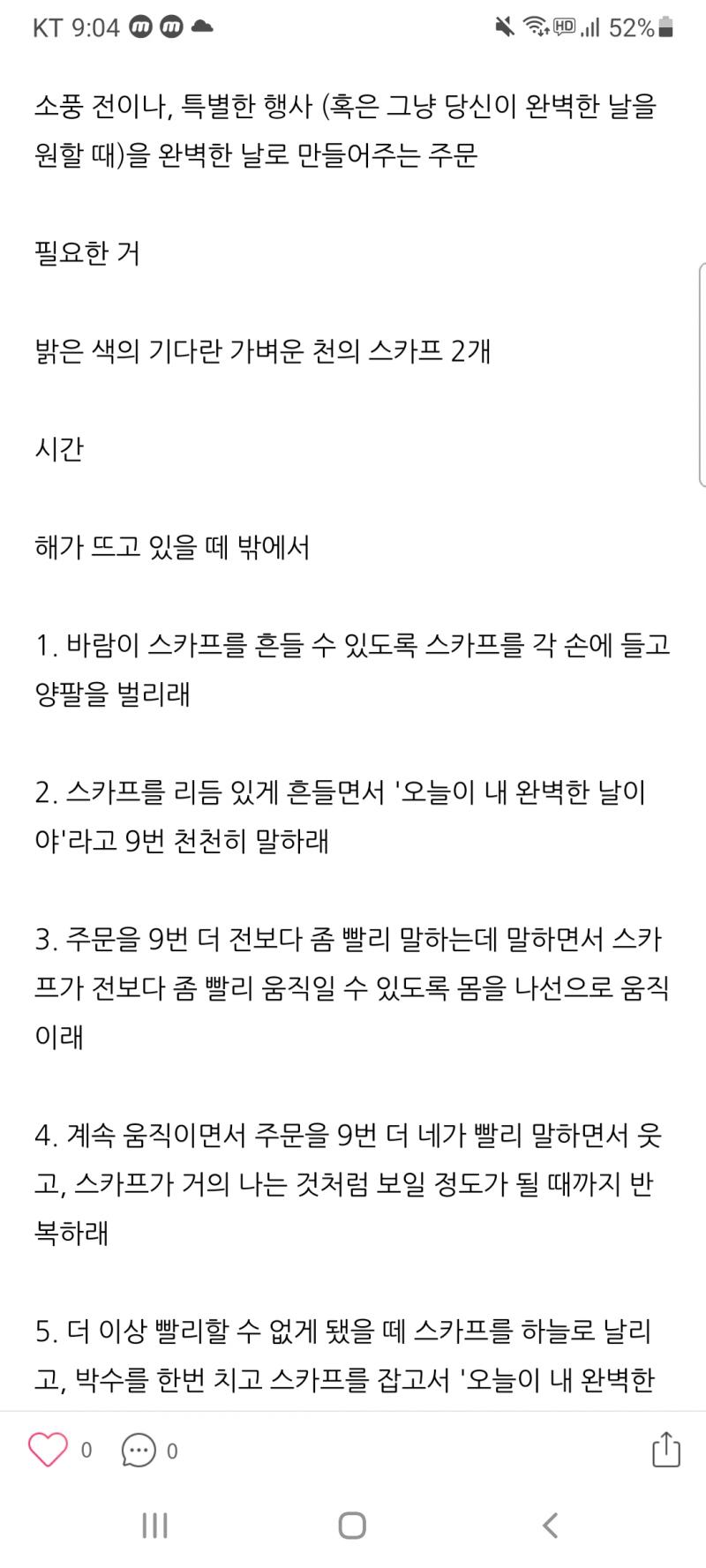Open the comments speech bubble

point(139,1450)
